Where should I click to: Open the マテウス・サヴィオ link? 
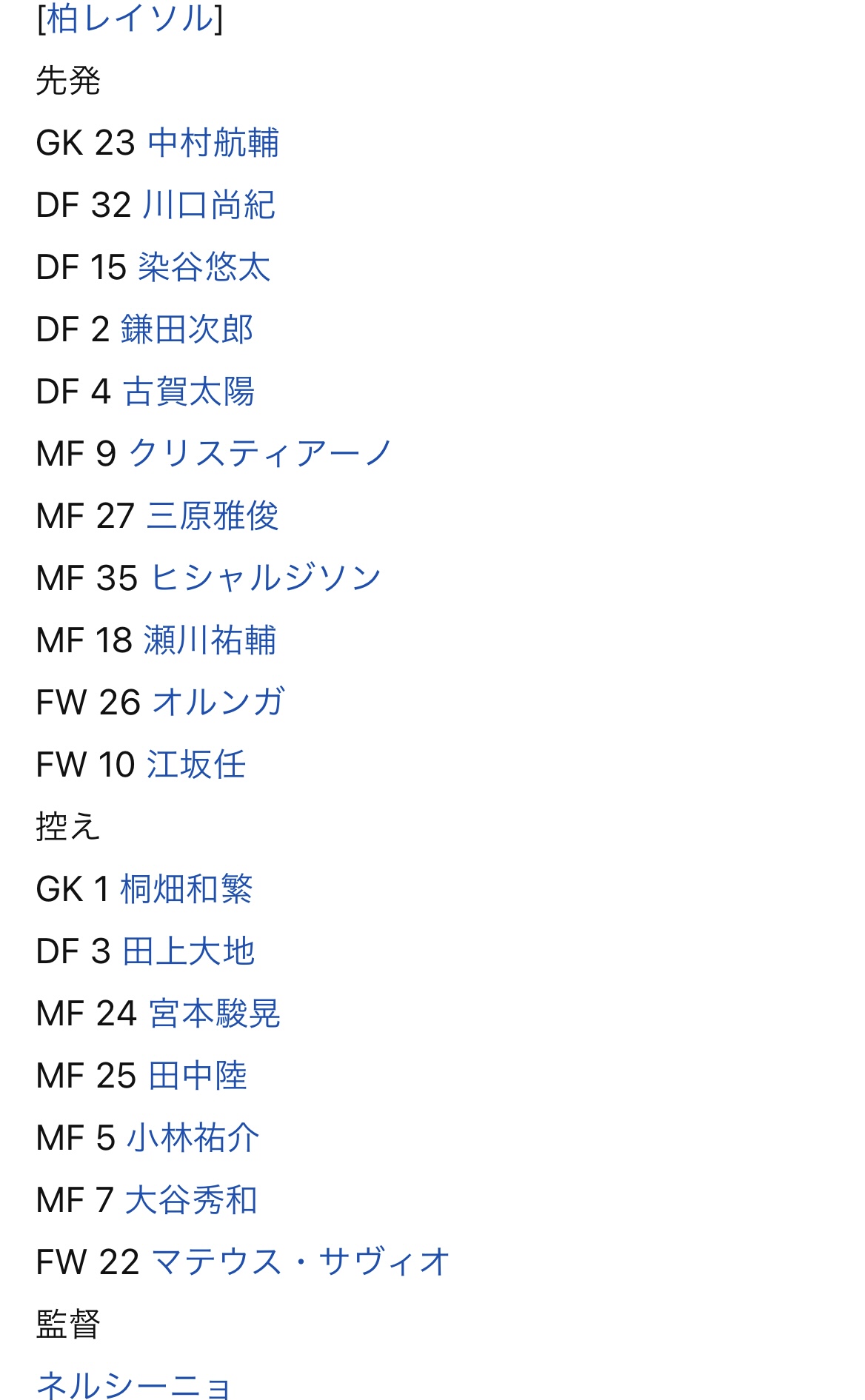pos(301,1262)
